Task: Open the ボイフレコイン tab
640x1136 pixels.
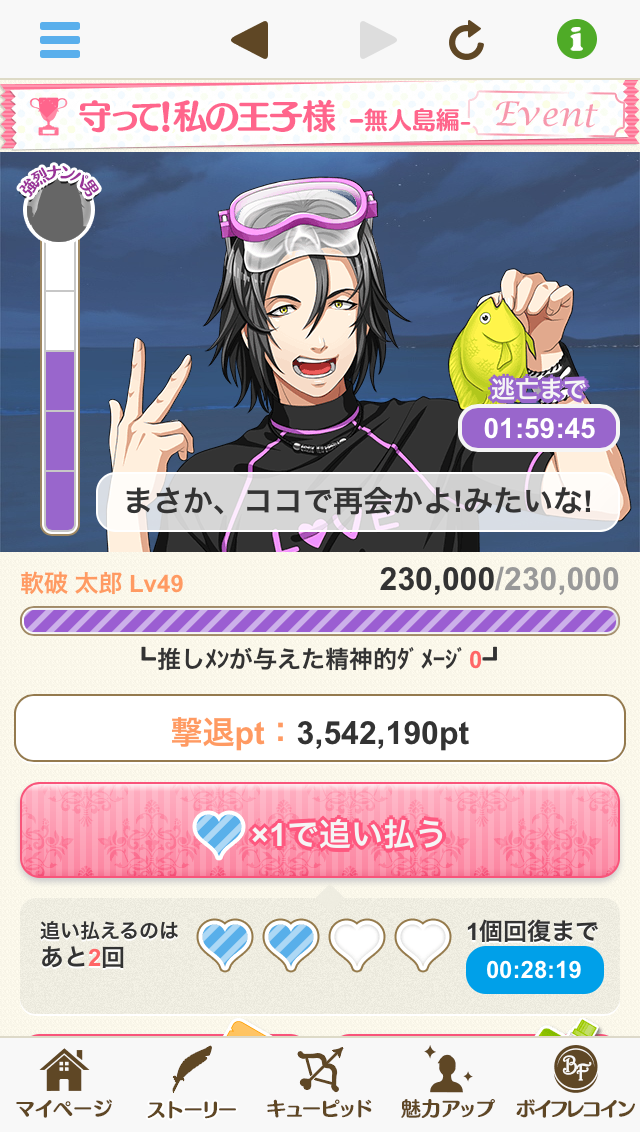Action: [575, 1085]
